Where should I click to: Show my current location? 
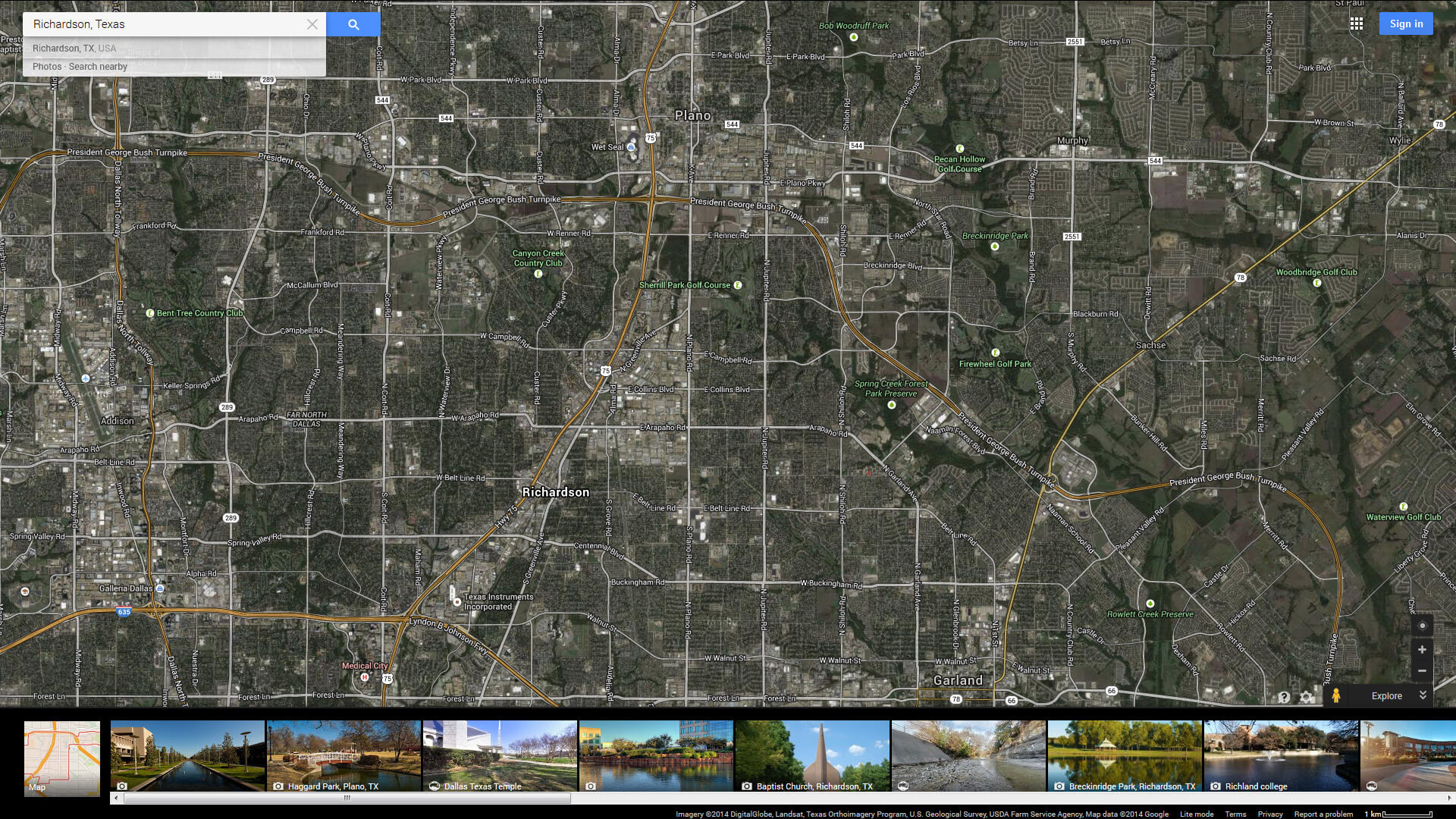(1422, 626)
